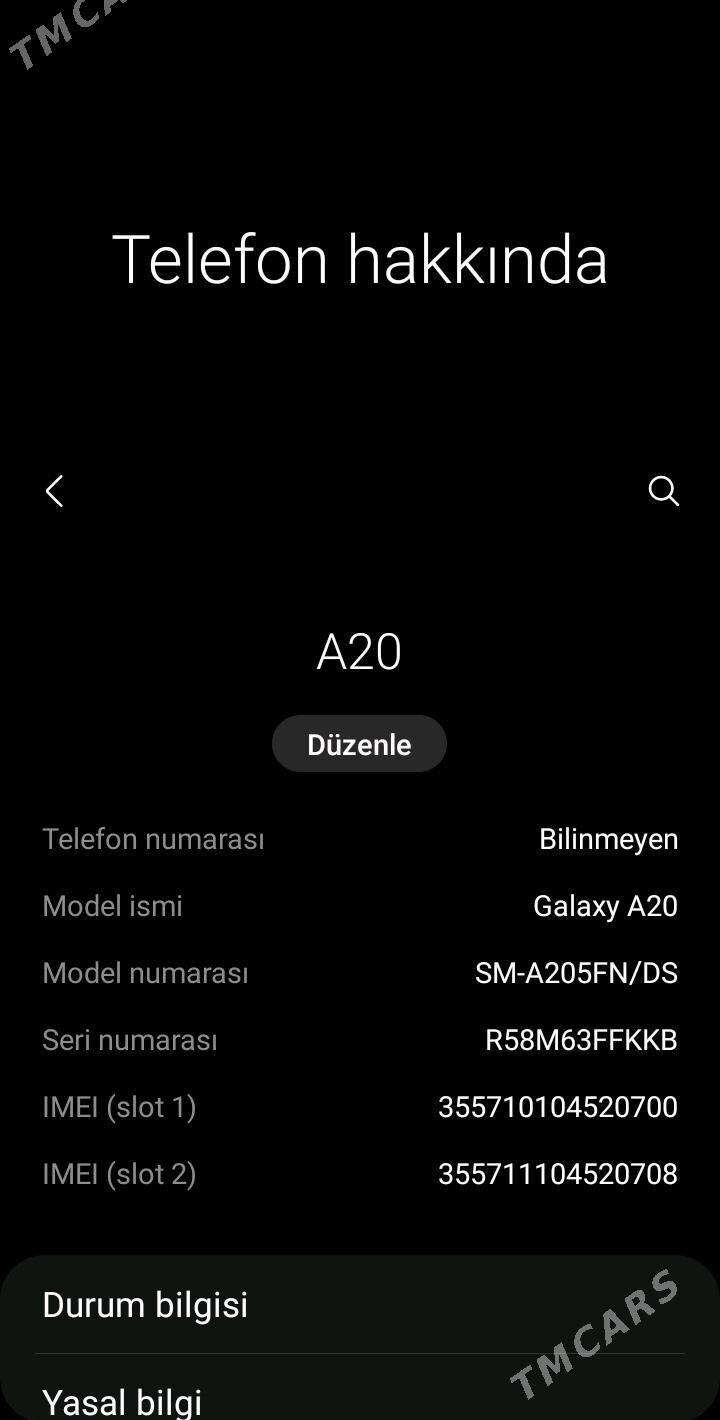Tap the Telefon numarası row
Image resolution: width=720 pixels, height=1420 pixels.
coord(153,839)
